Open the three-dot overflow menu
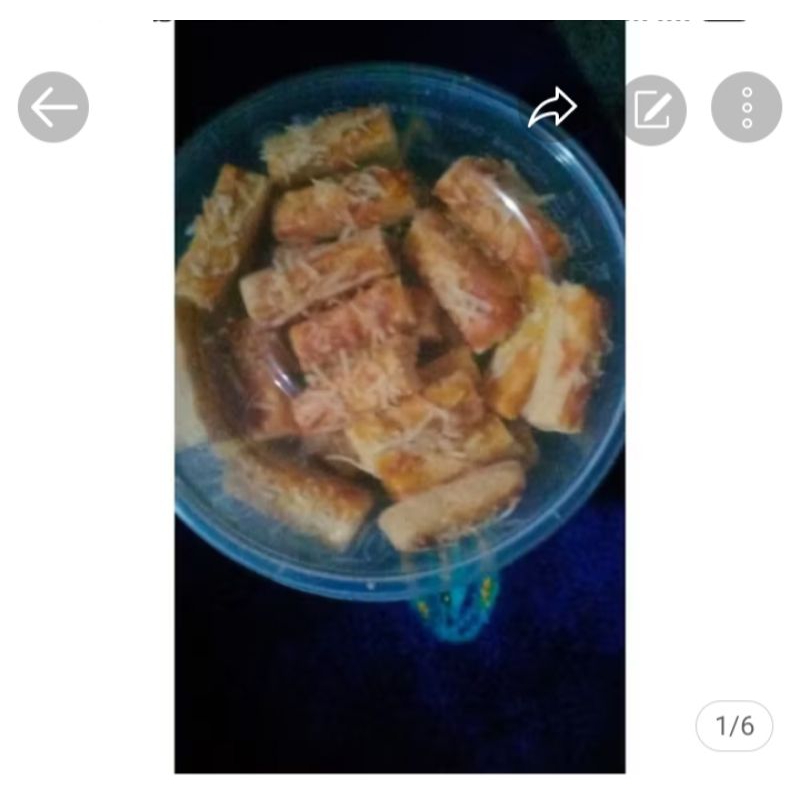800x800 pixels. point(746,107)
